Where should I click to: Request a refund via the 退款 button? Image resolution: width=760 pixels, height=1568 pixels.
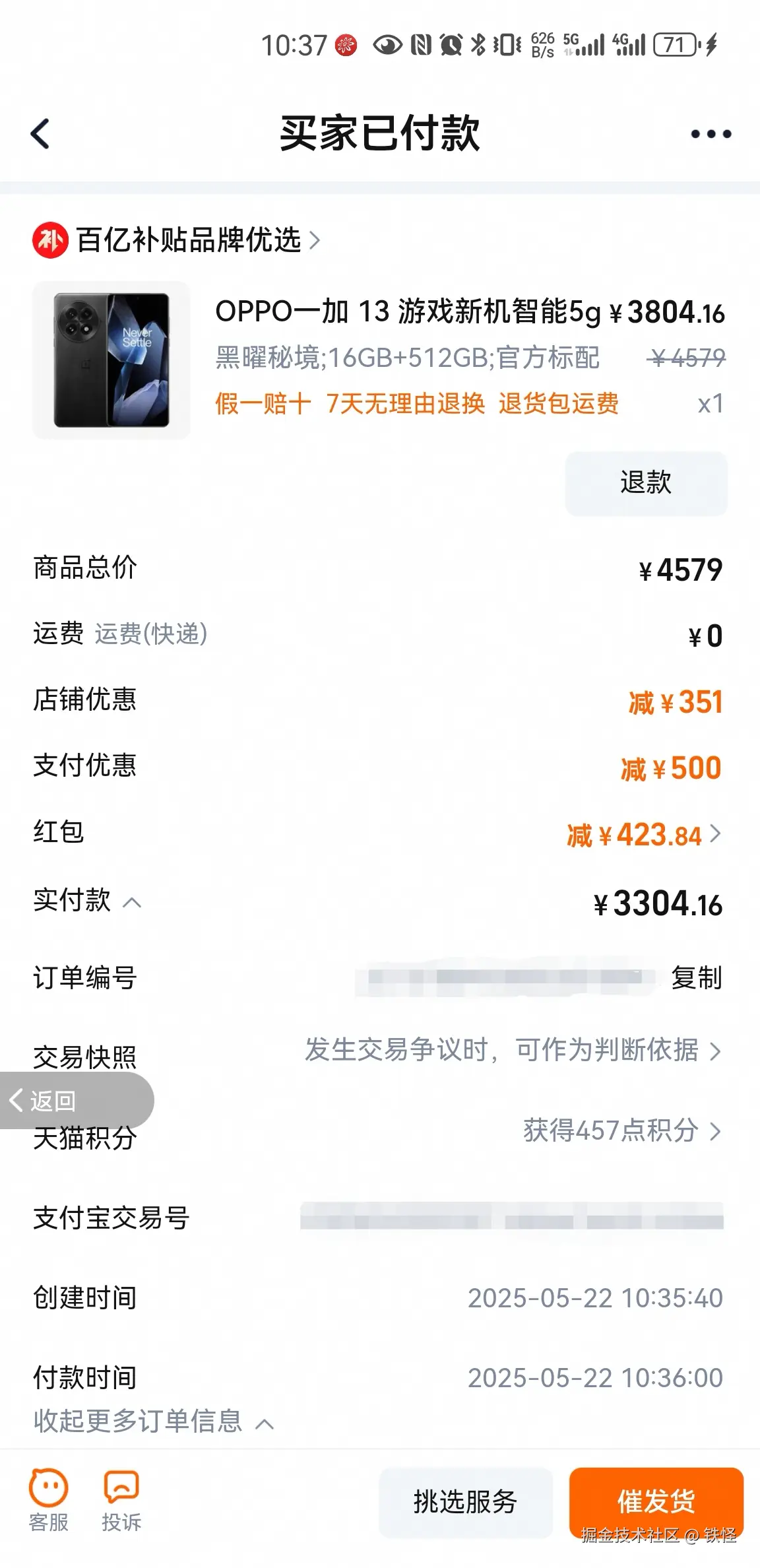pyautogui.click(x=646, y=484)
